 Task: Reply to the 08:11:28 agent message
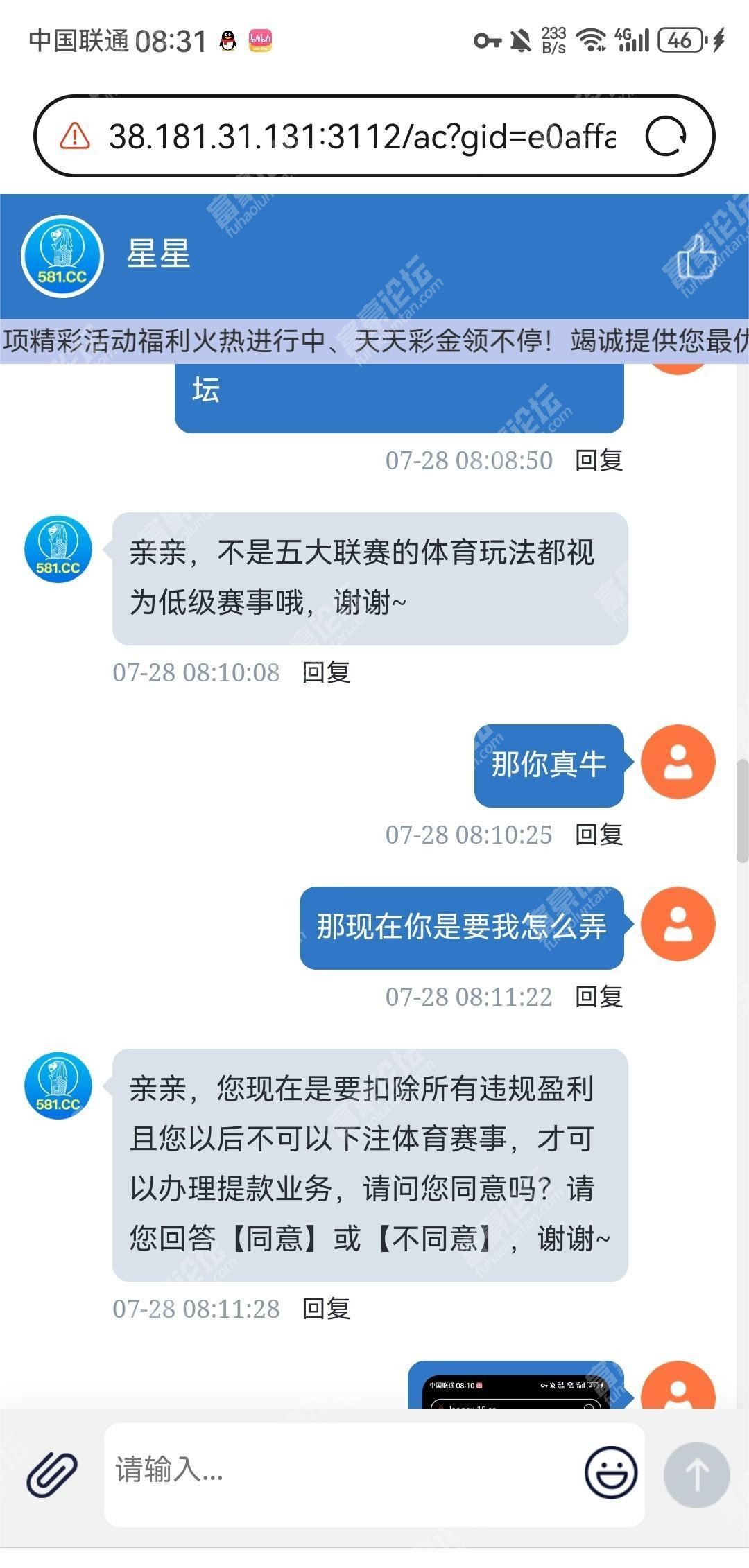[326, 1309]
